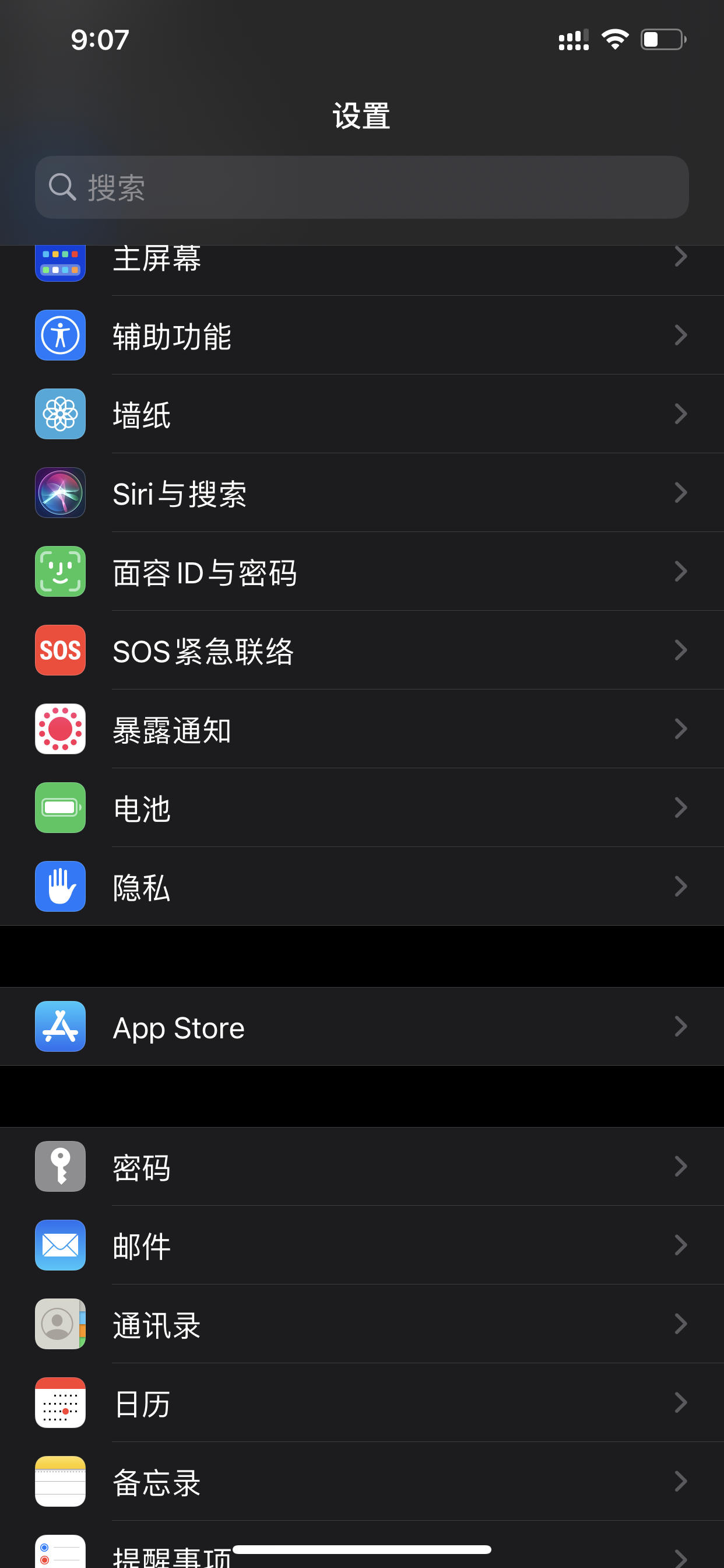This screenshot has height=1568, width=724.
Task: Select 通讯录 settings
Action: (361, 1325)
